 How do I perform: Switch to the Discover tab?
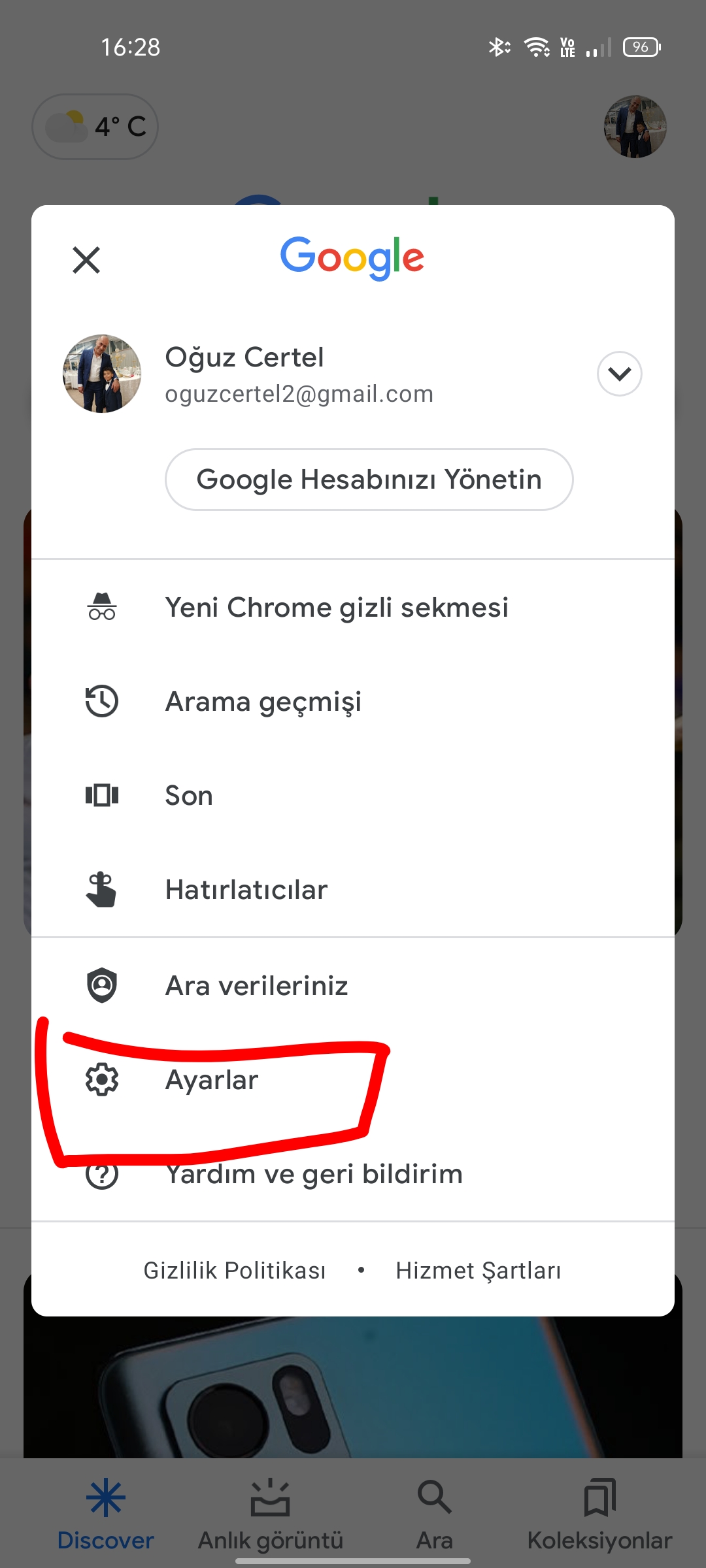point(106,1513)
